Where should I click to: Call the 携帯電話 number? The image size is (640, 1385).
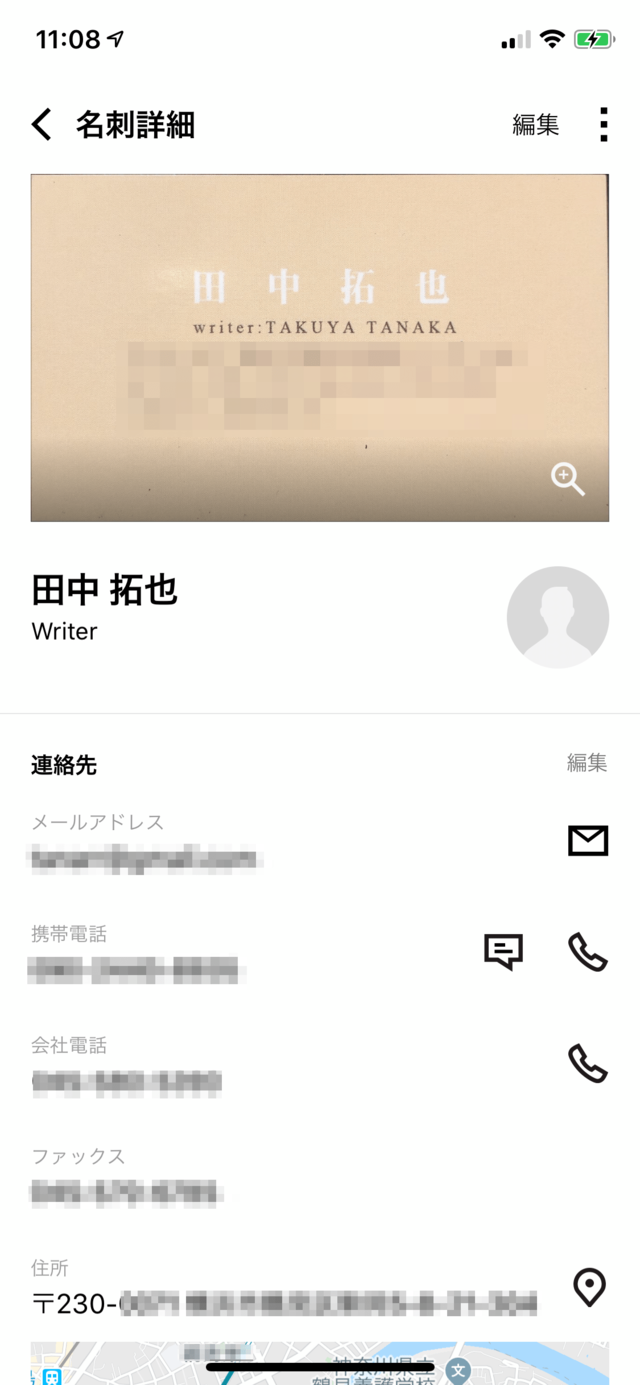587,952
